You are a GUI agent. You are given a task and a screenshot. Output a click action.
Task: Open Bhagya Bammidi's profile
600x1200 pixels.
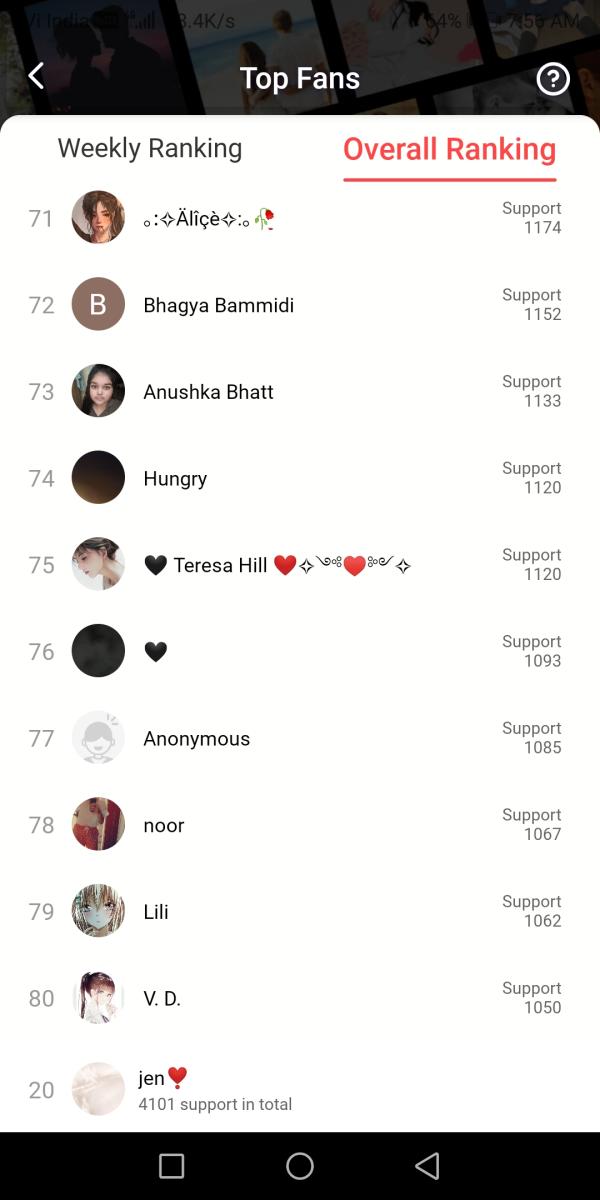218,305
